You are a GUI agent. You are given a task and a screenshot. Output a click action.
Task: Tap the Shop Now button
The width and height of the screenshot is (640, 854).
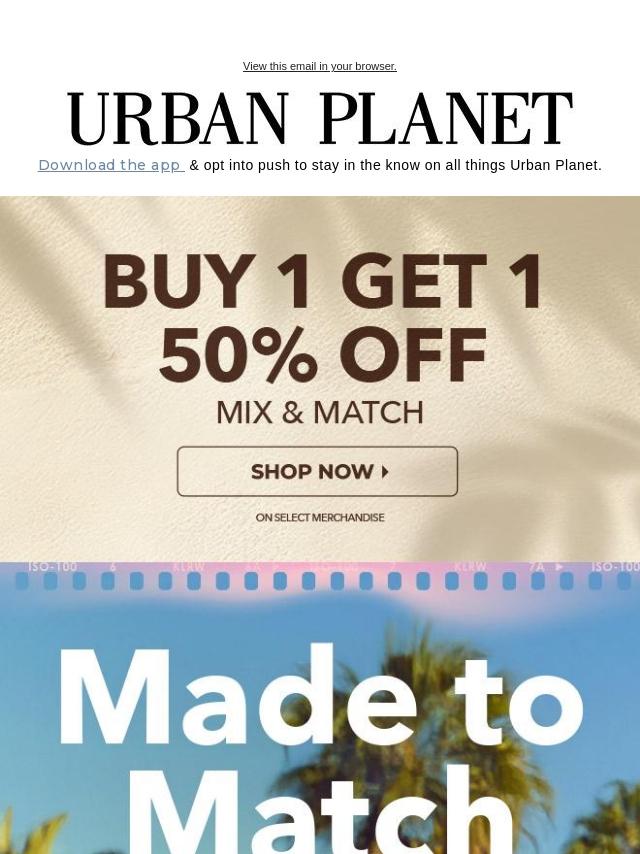click(317, 471)
